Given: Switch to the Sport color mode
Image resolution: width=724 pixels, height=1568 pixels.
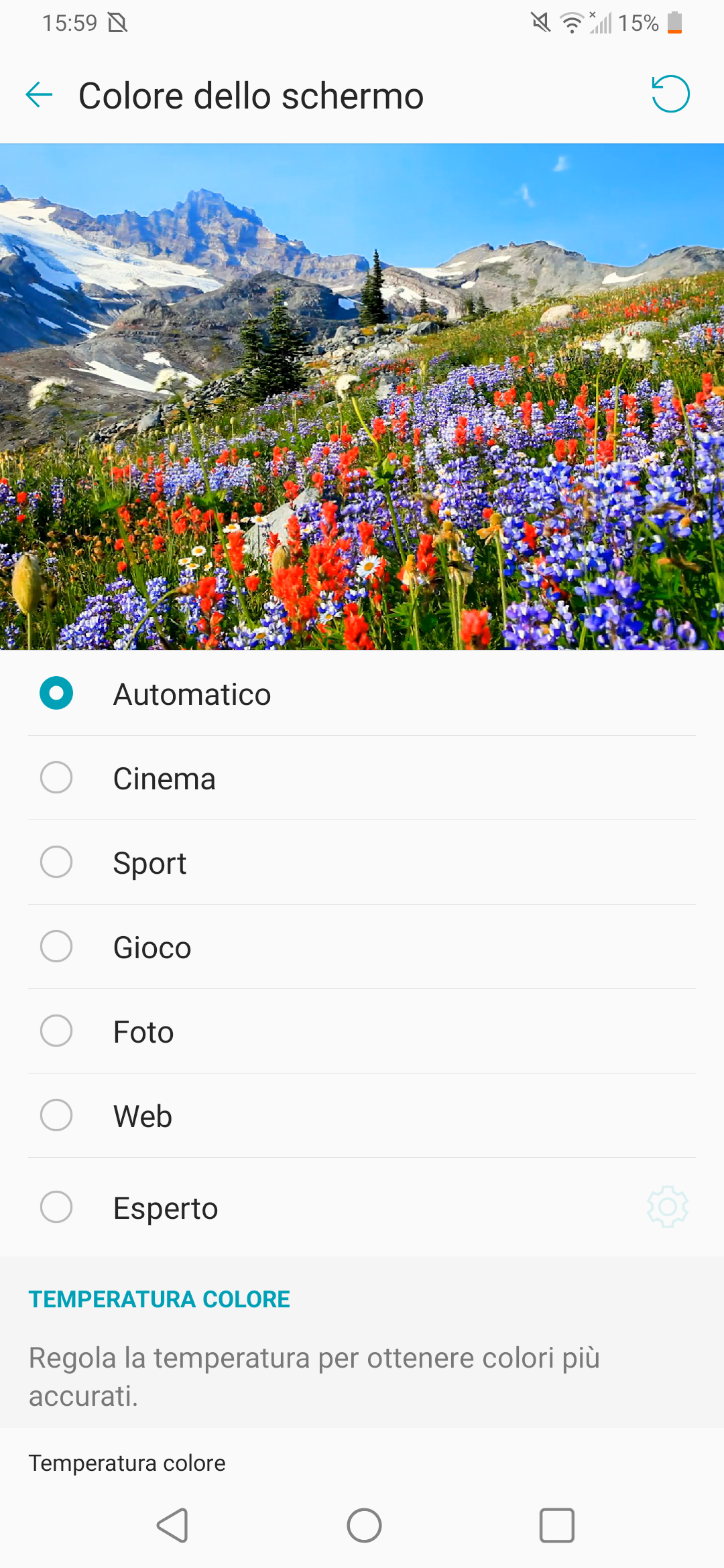Looking at the screenshot, I should 362,862.
